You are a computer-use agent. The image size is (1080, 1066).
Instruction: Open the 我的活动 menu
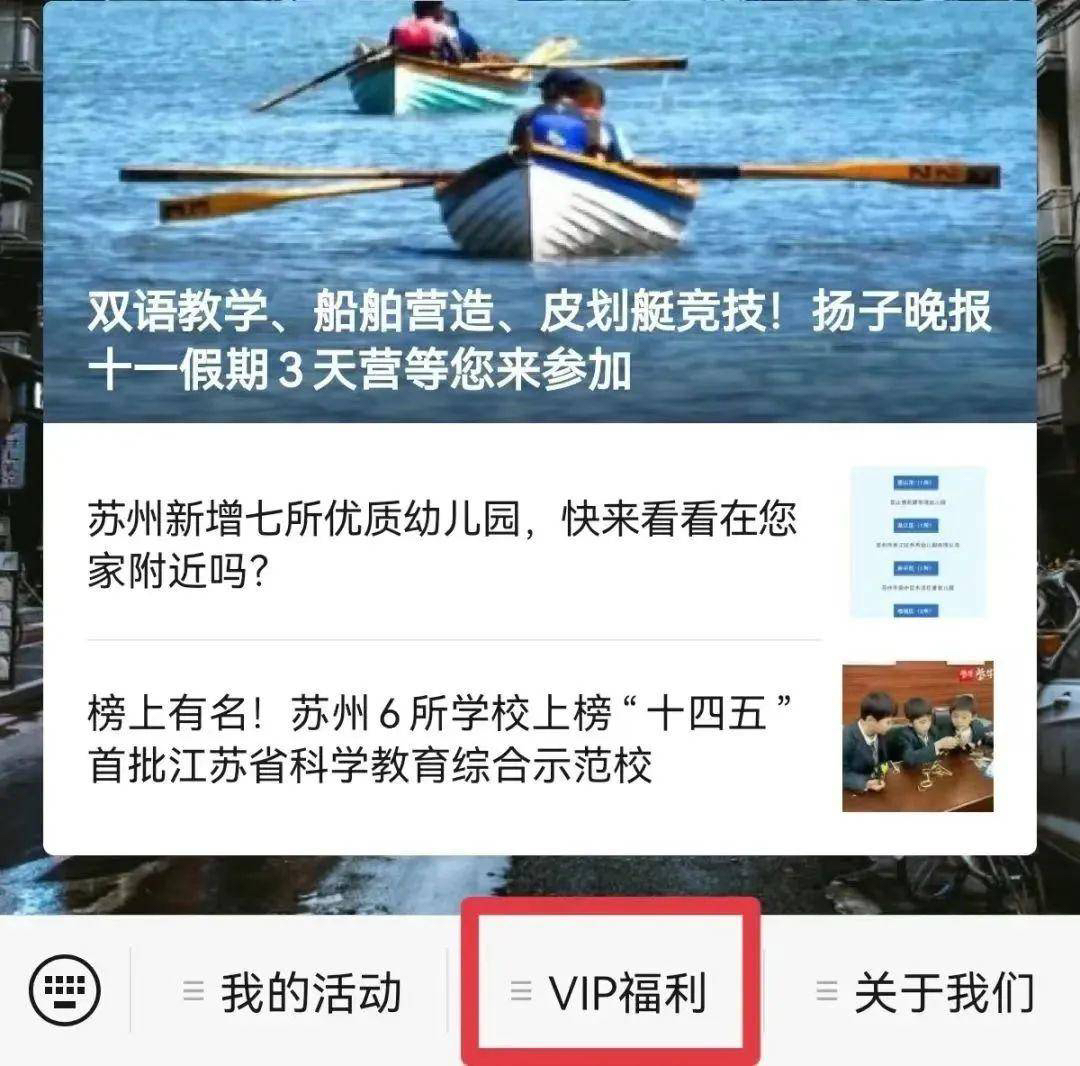(x=293, y=993)
